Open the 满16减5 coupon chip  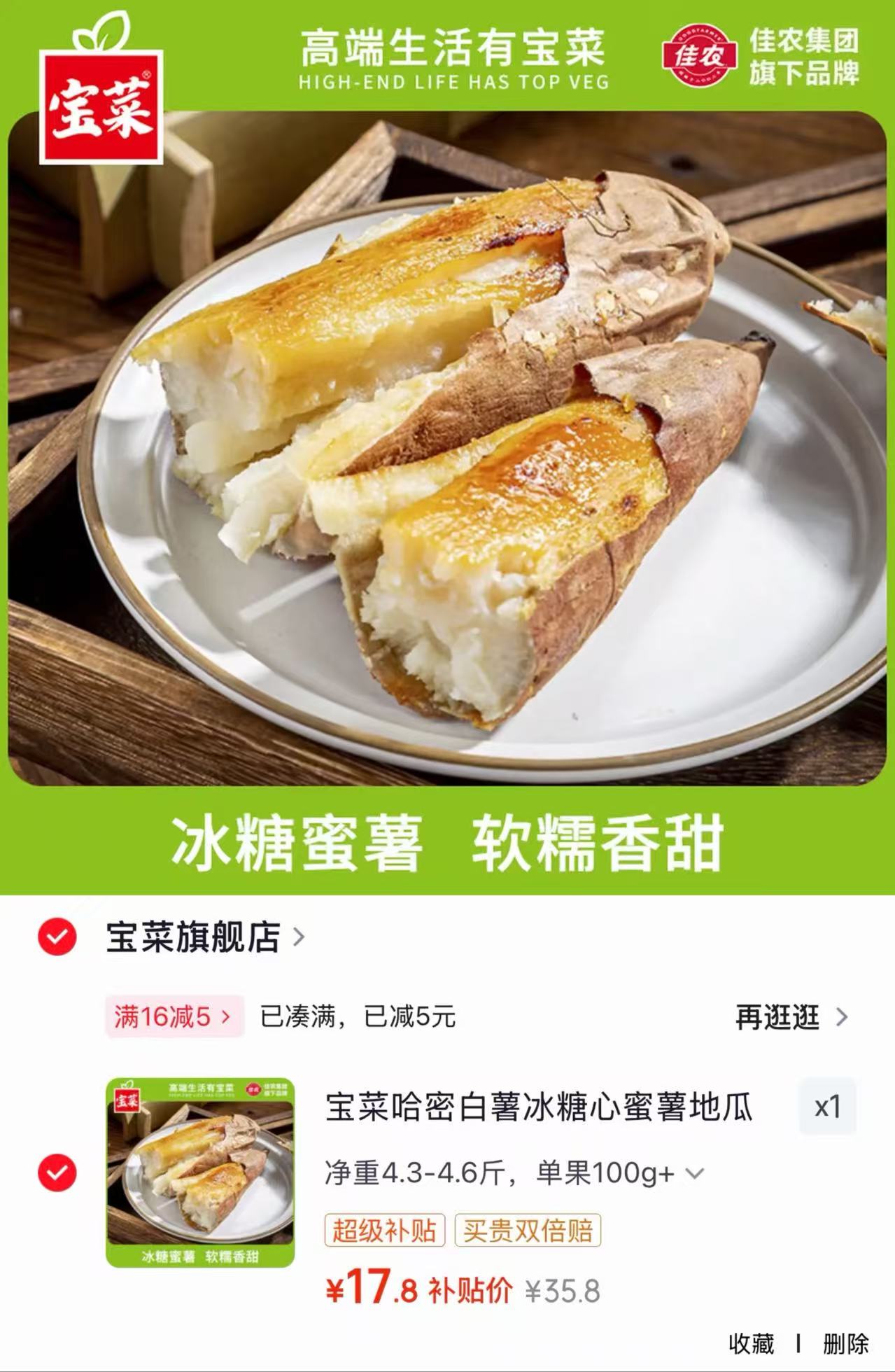(174, 1016)
